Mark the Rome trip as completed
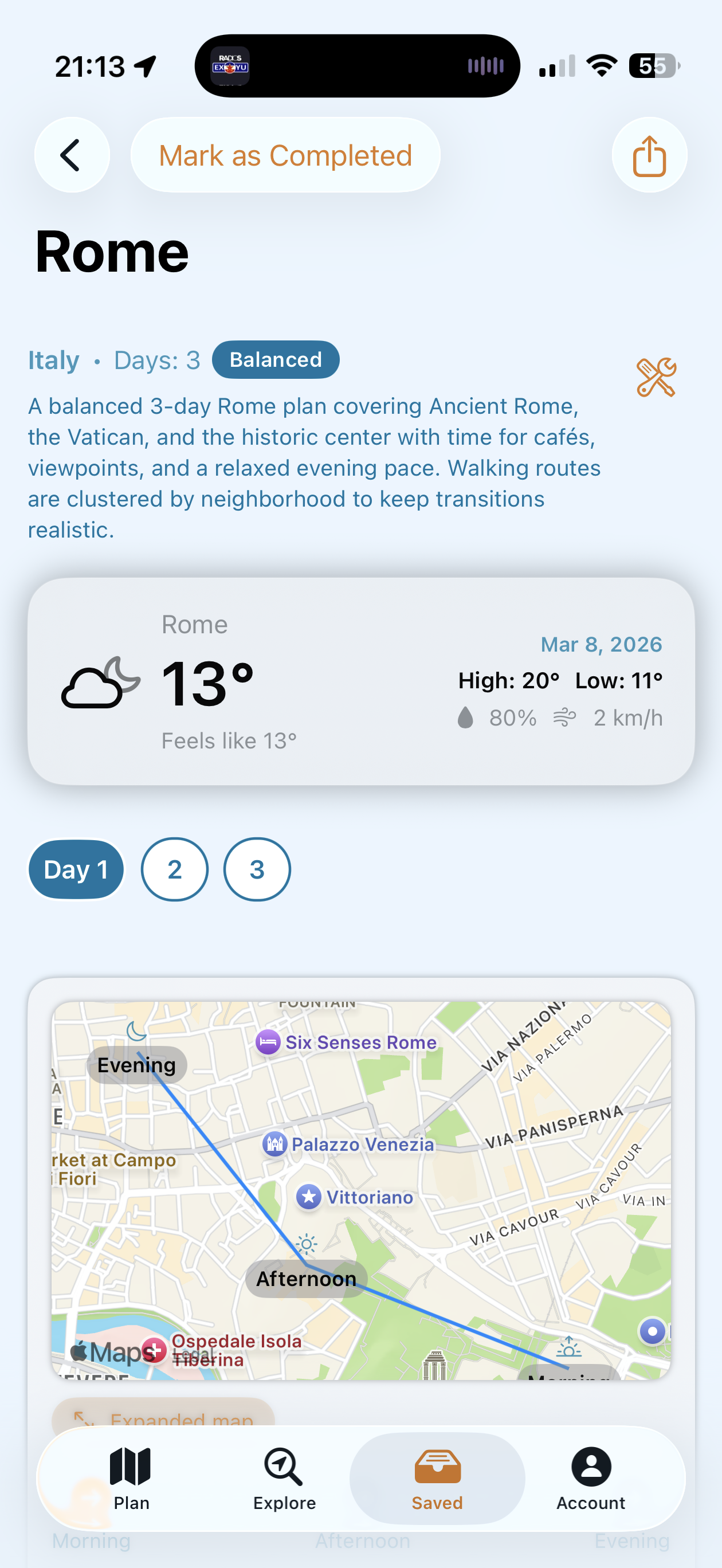 [285, 155]
